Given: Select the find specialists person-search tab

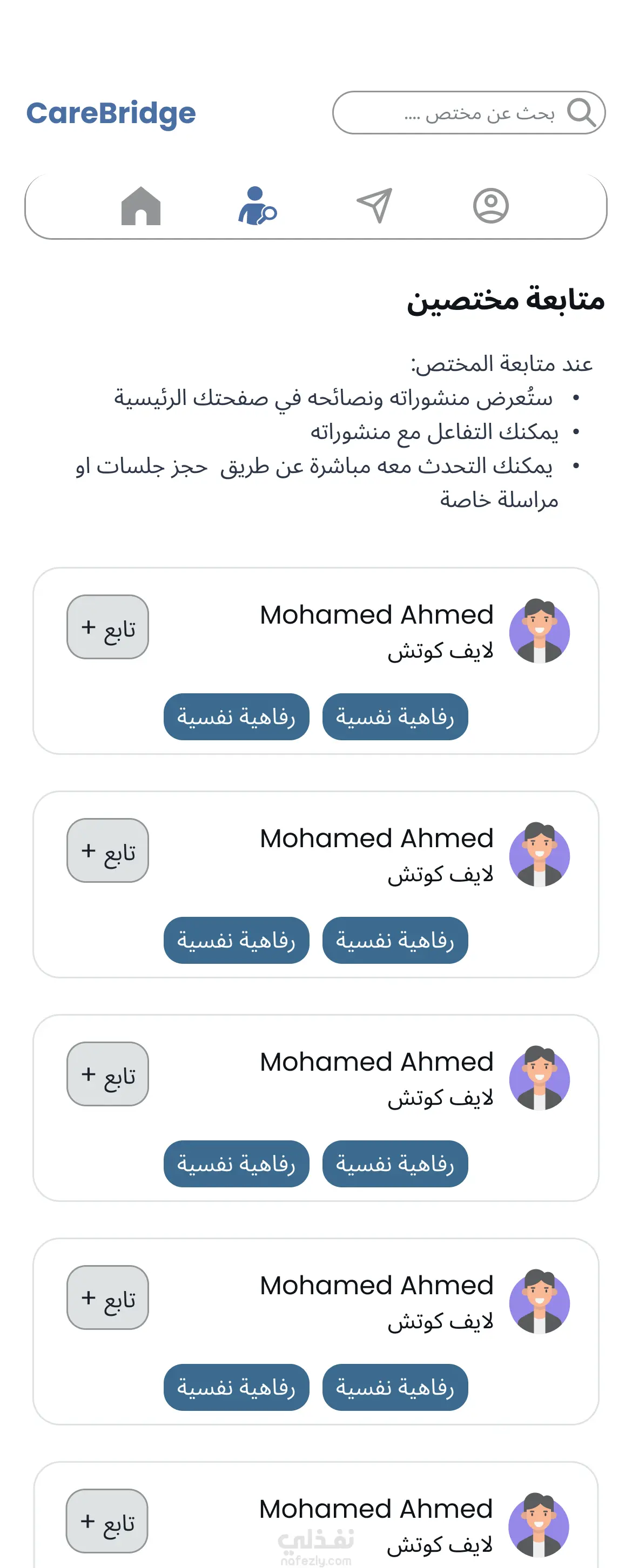Looking at the screenshot, I should 257,206.
